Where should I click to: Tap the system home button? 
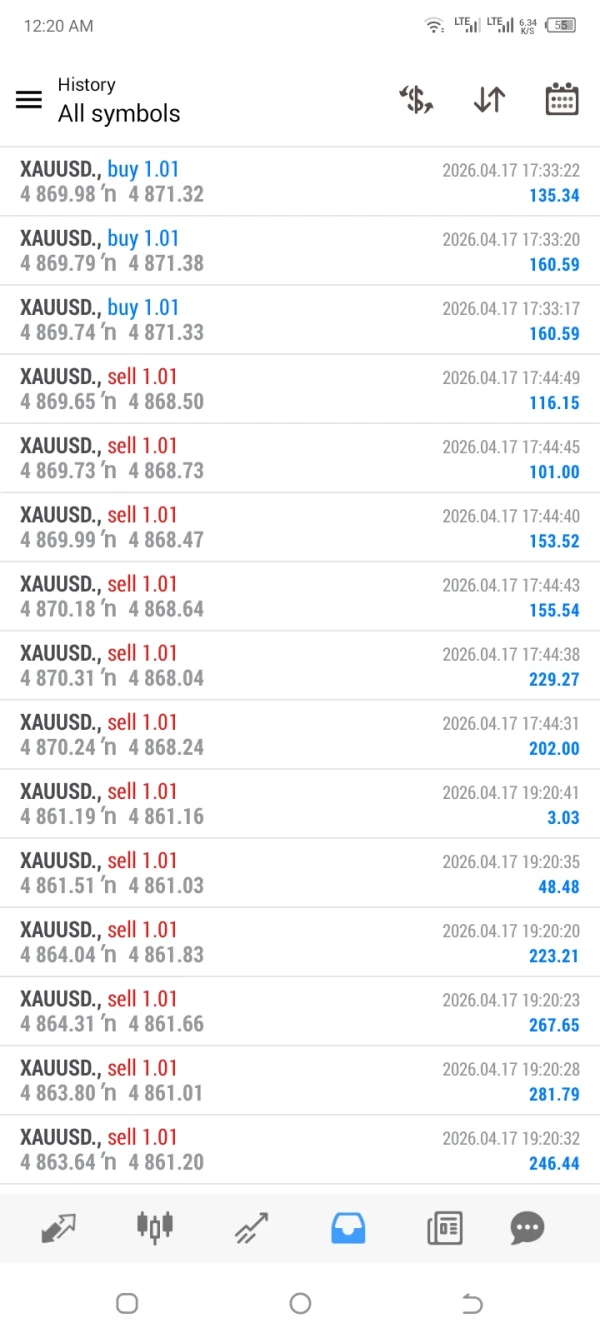(300, 1303)
